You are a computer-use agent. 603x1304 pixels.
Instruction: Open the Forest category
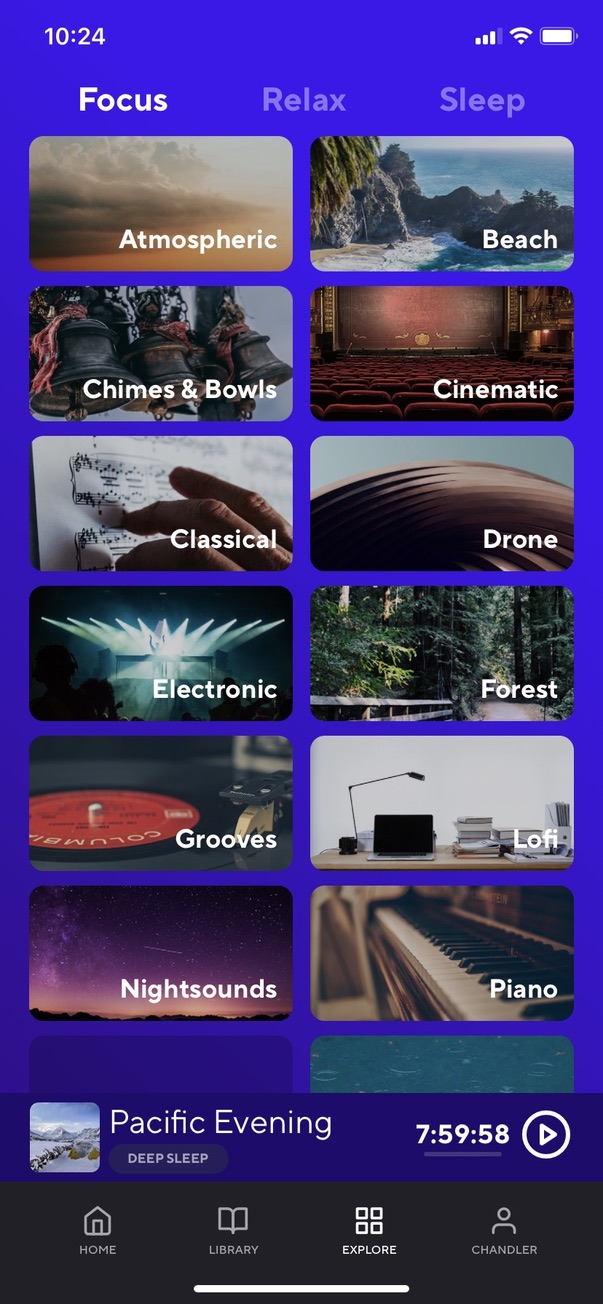point(442,654)
